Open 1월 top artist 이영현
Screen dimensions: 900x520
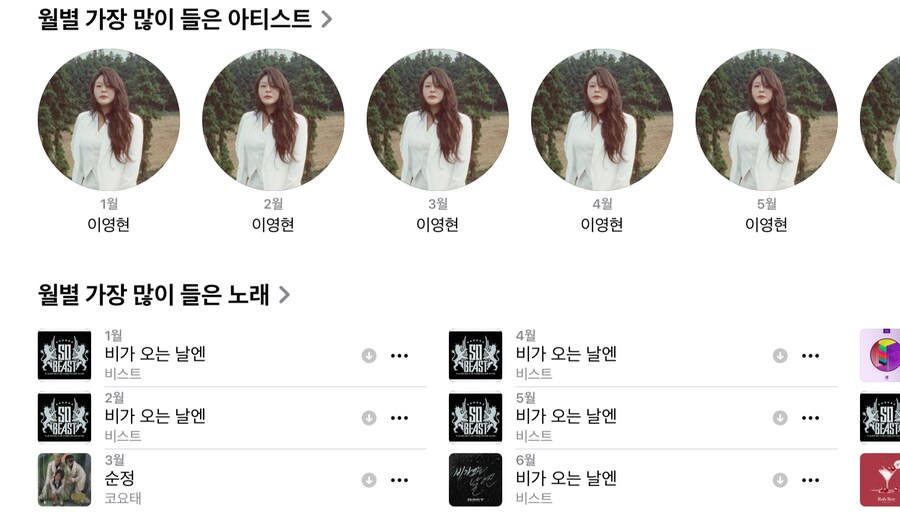click(108, 120)
